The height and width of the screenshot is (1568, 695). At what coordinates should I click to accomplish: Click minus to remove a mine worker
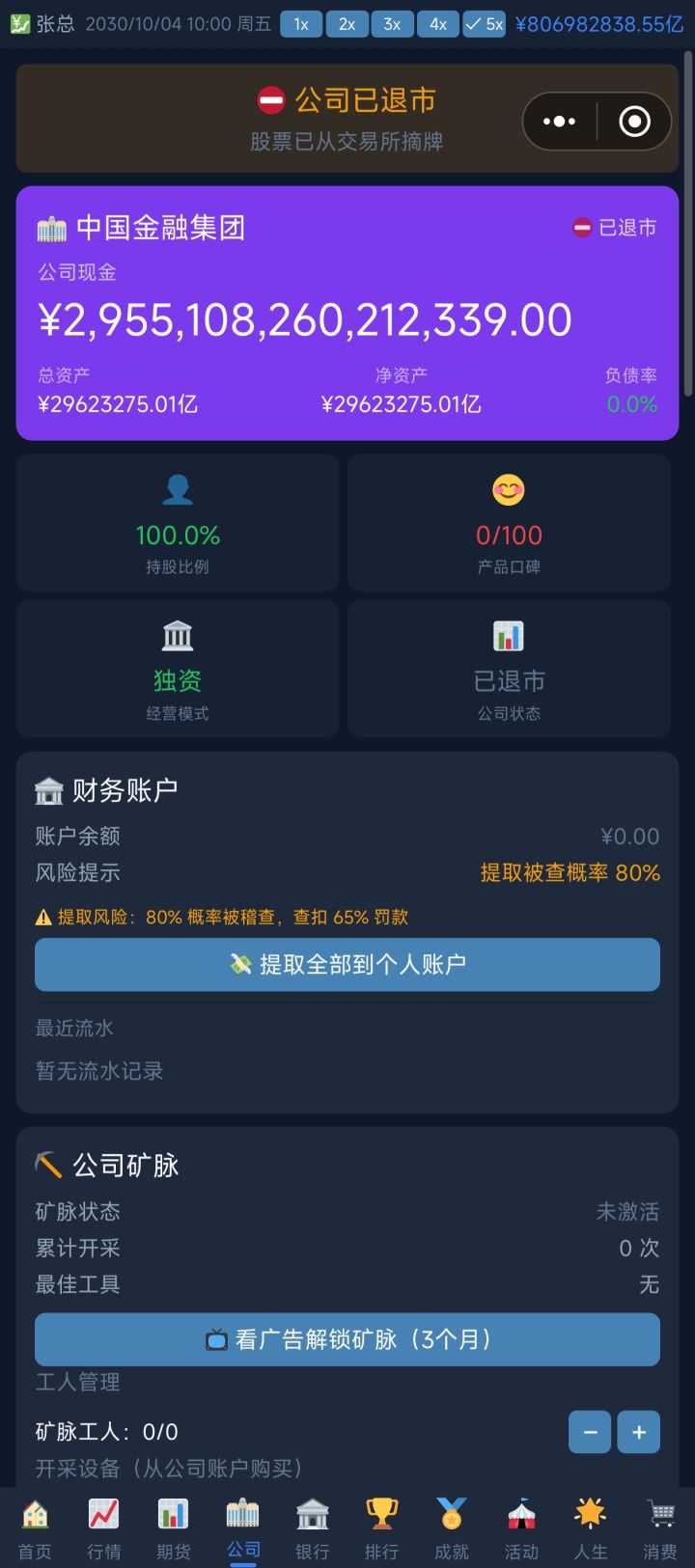click(589, 1432)
